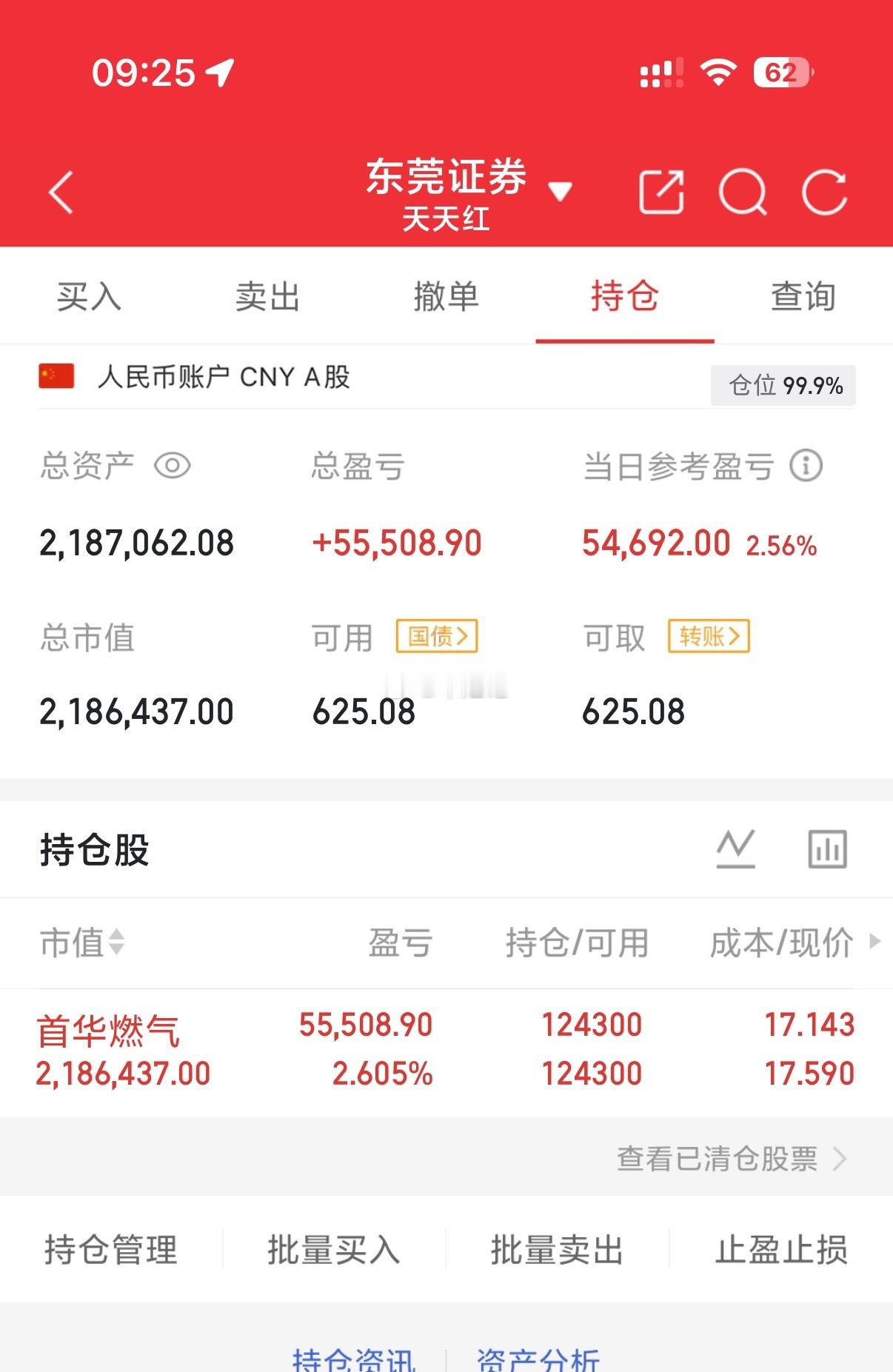Viewport: 893px width, 1372px height.
Task: Tap 转账 next to 可取 balance
Action: [709, 637]
